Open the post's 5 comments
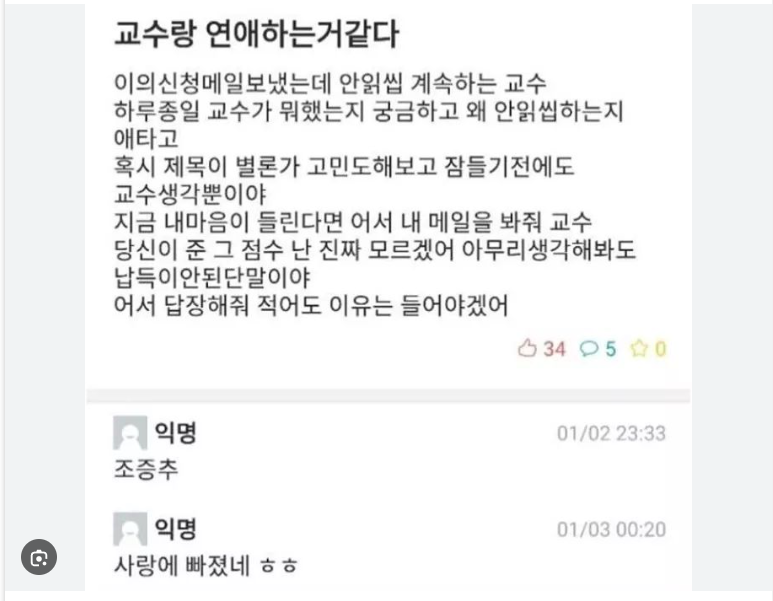773x601 pixels. pyautogui.click(x=589, y=349)
